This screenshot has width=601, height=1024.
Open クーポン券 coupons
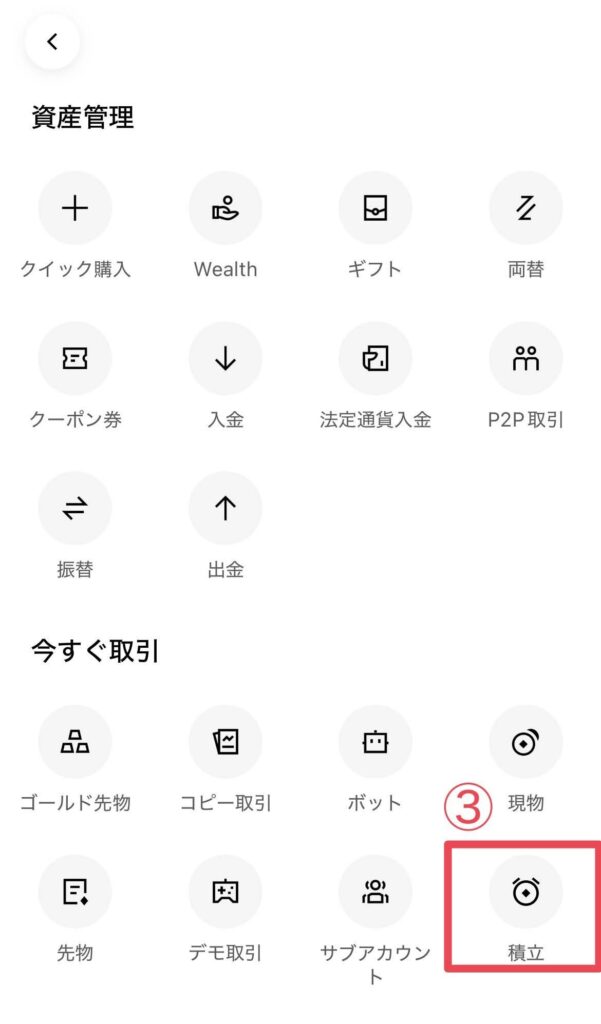75,358
